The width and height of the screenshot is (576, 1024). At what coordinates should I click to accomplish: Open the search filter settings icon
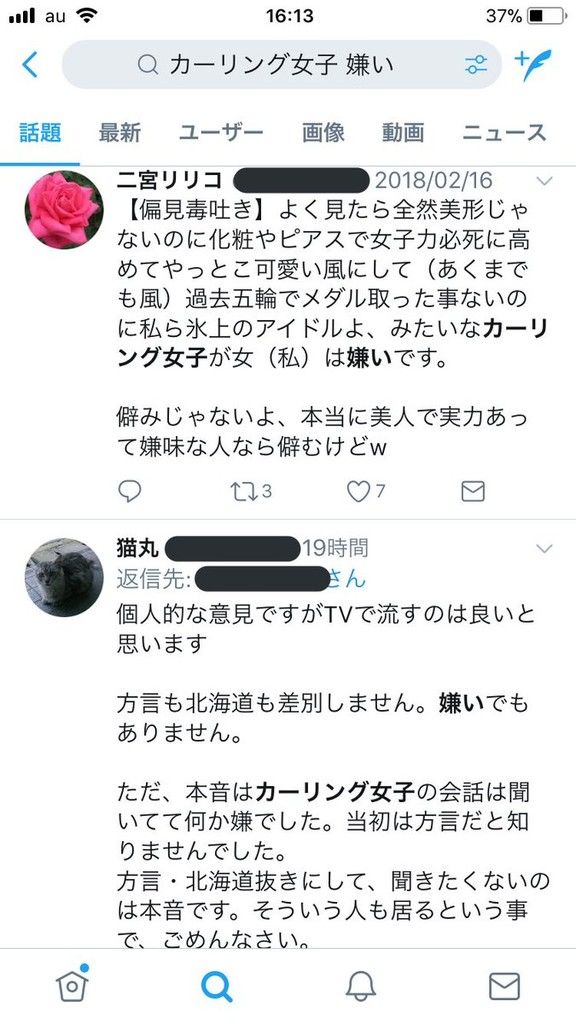(x=475, y=65)
